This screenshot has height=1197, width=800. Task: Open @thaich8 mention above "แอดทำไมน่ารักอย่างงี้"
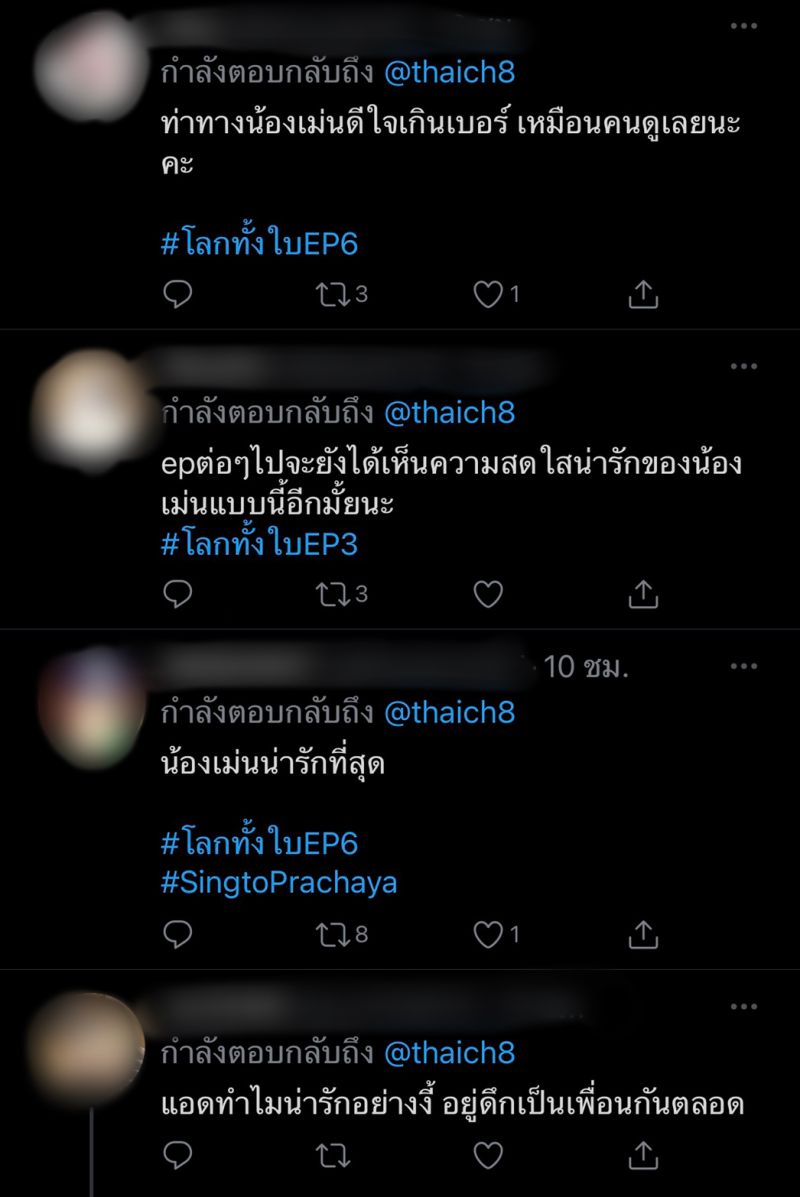pos(449,1053)
